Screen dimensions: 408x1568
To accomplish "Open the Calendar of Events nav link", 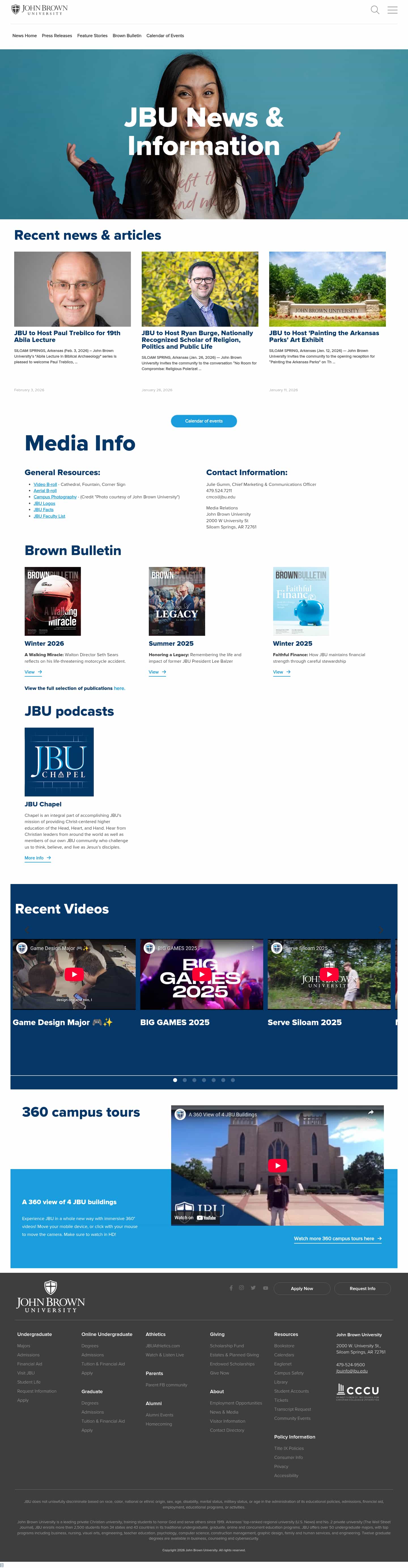I will pos(165,36).
